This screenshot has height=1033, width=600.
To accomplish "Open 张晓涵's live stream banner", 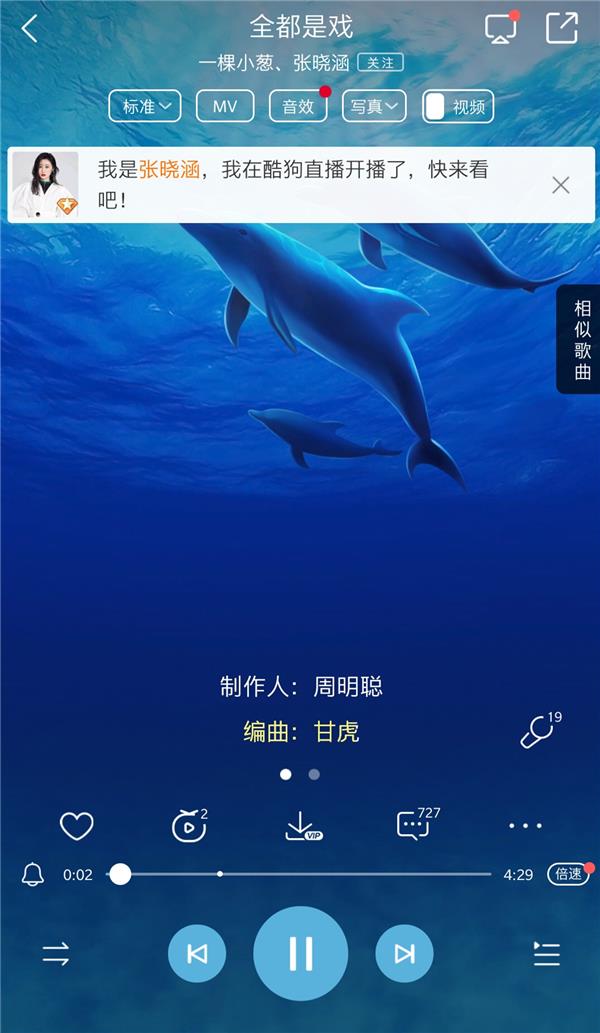I will pos(290,184).
